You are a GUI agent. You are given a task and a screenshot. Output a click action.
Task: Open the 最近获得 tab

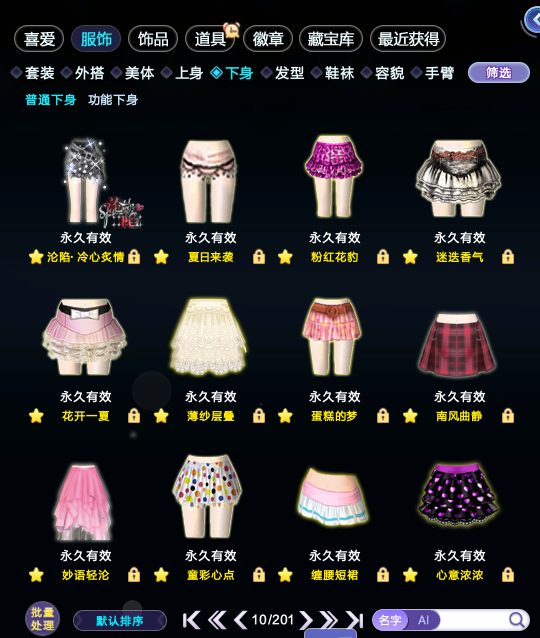[408, 39]
